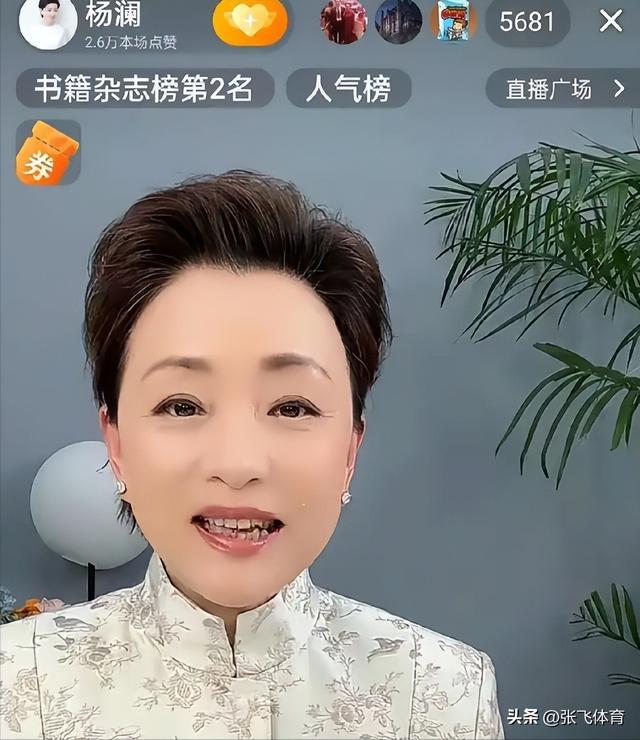
Task: Follow the host with the heart button
Action: (250, 21)
